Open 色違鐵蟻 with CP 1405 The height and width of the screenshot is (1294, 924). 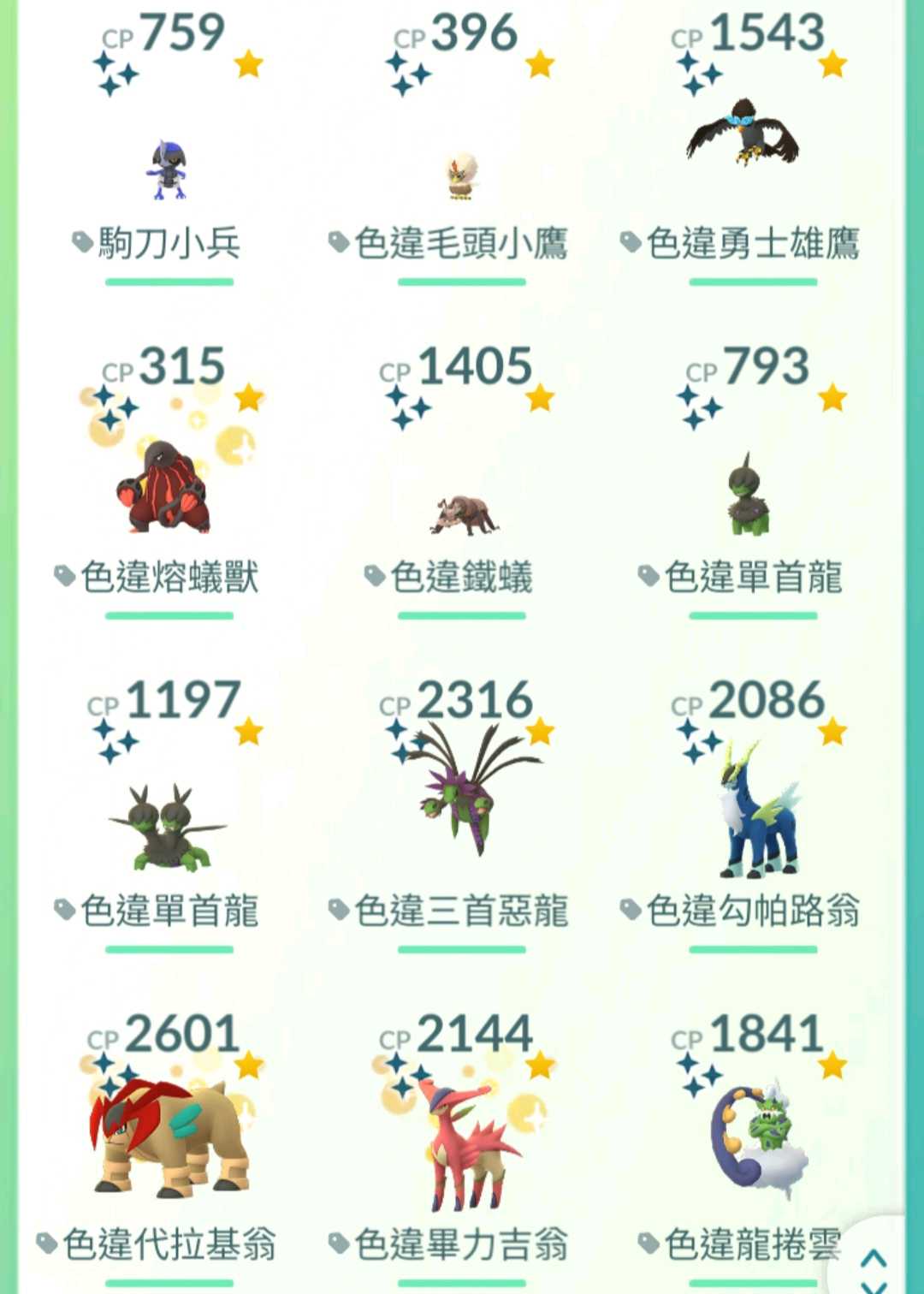point(463,513)
